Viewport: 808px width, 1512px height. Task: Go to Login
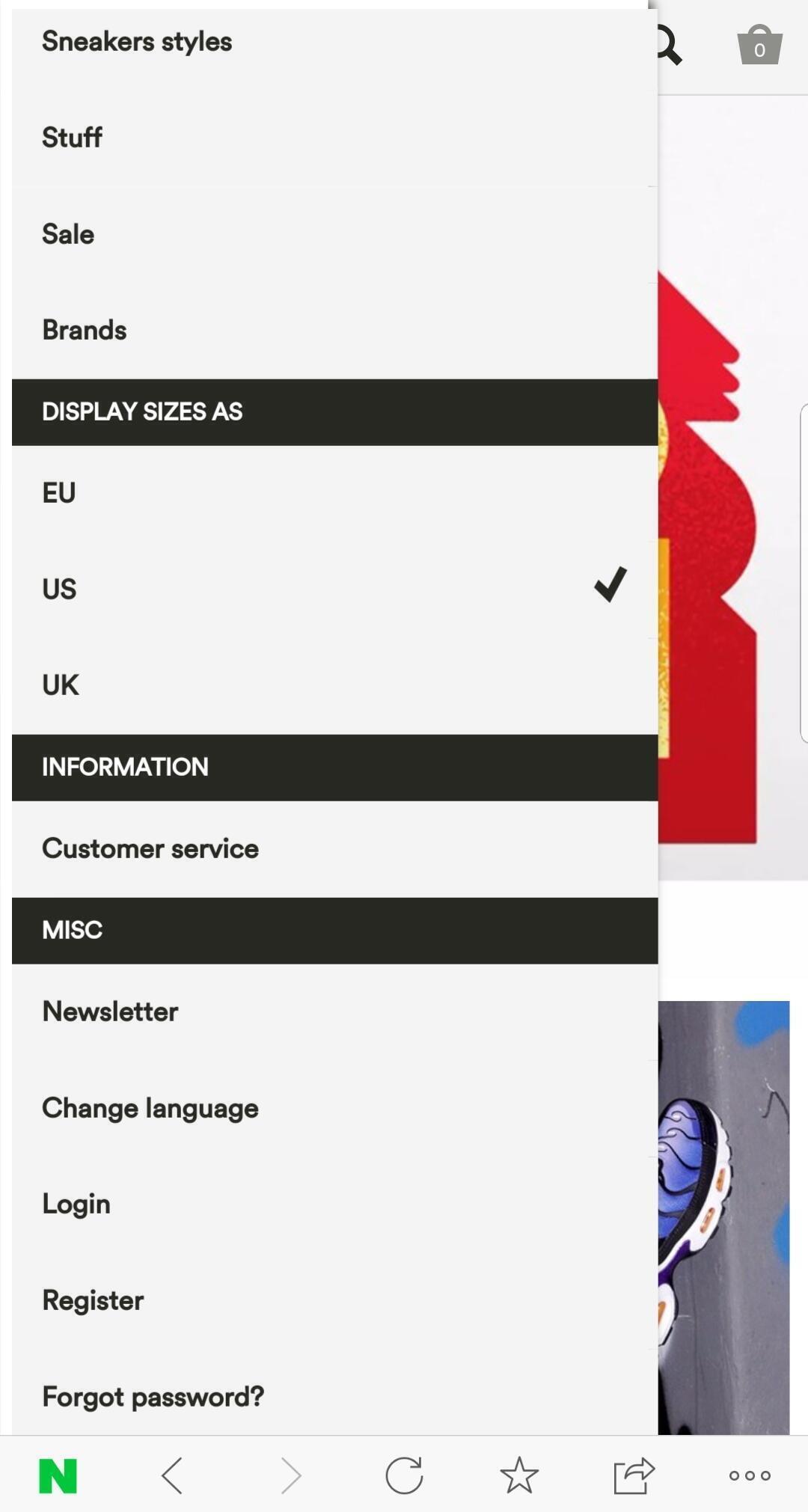pyautogui.click(x=334, y=1205)
